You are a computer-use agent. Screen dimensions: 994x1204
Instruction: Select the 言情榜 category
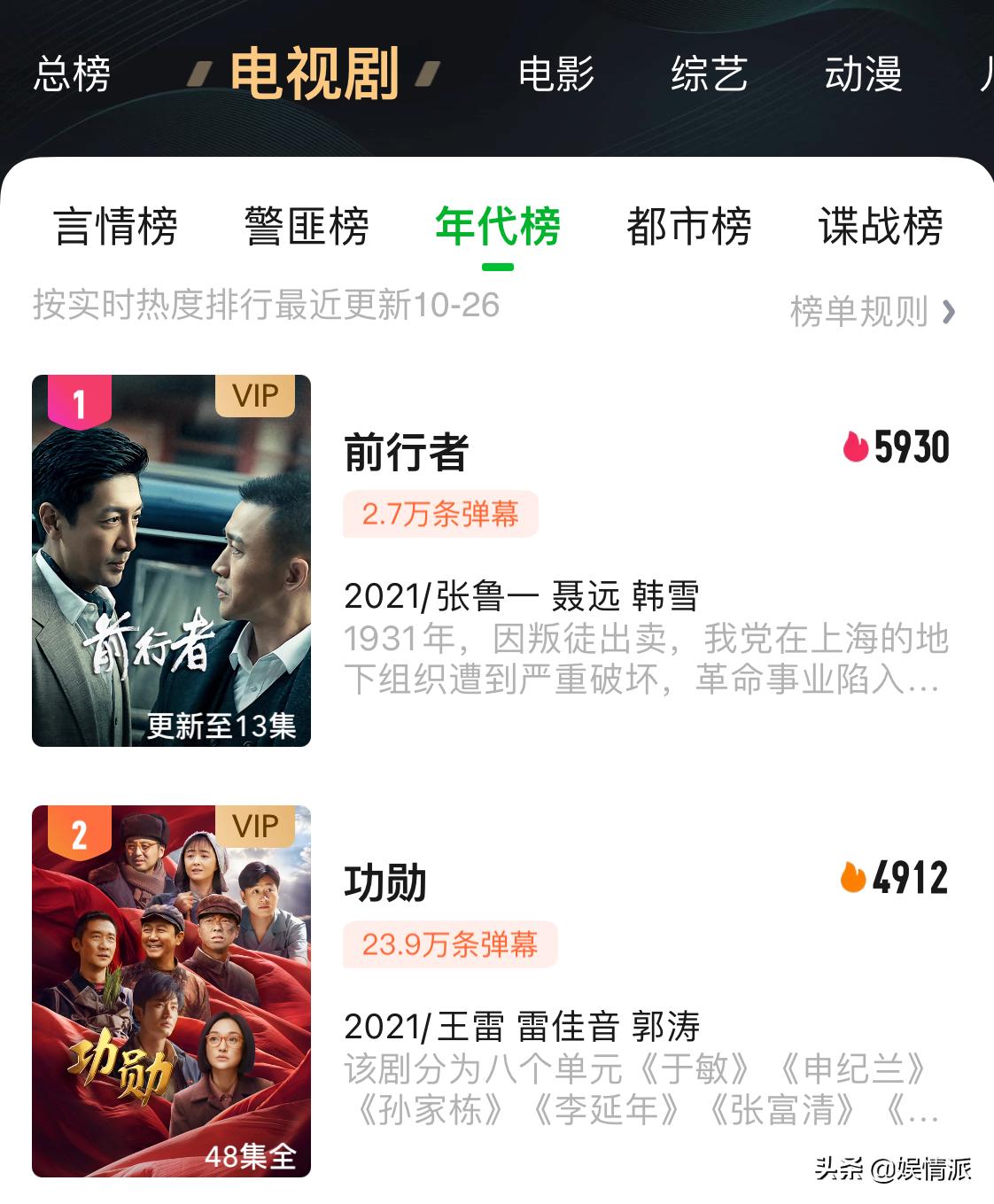click(120, 227)
